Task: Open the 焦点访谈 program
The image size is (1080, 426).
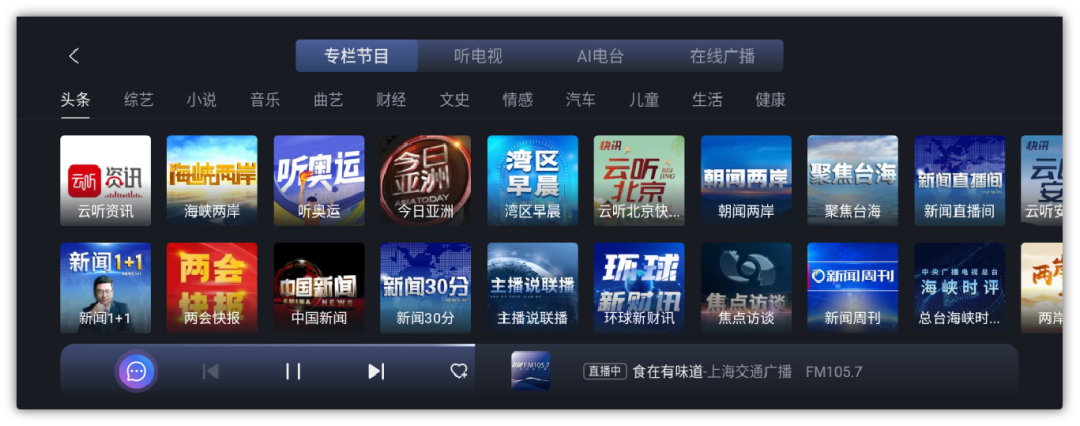Action: coord(746,287)
